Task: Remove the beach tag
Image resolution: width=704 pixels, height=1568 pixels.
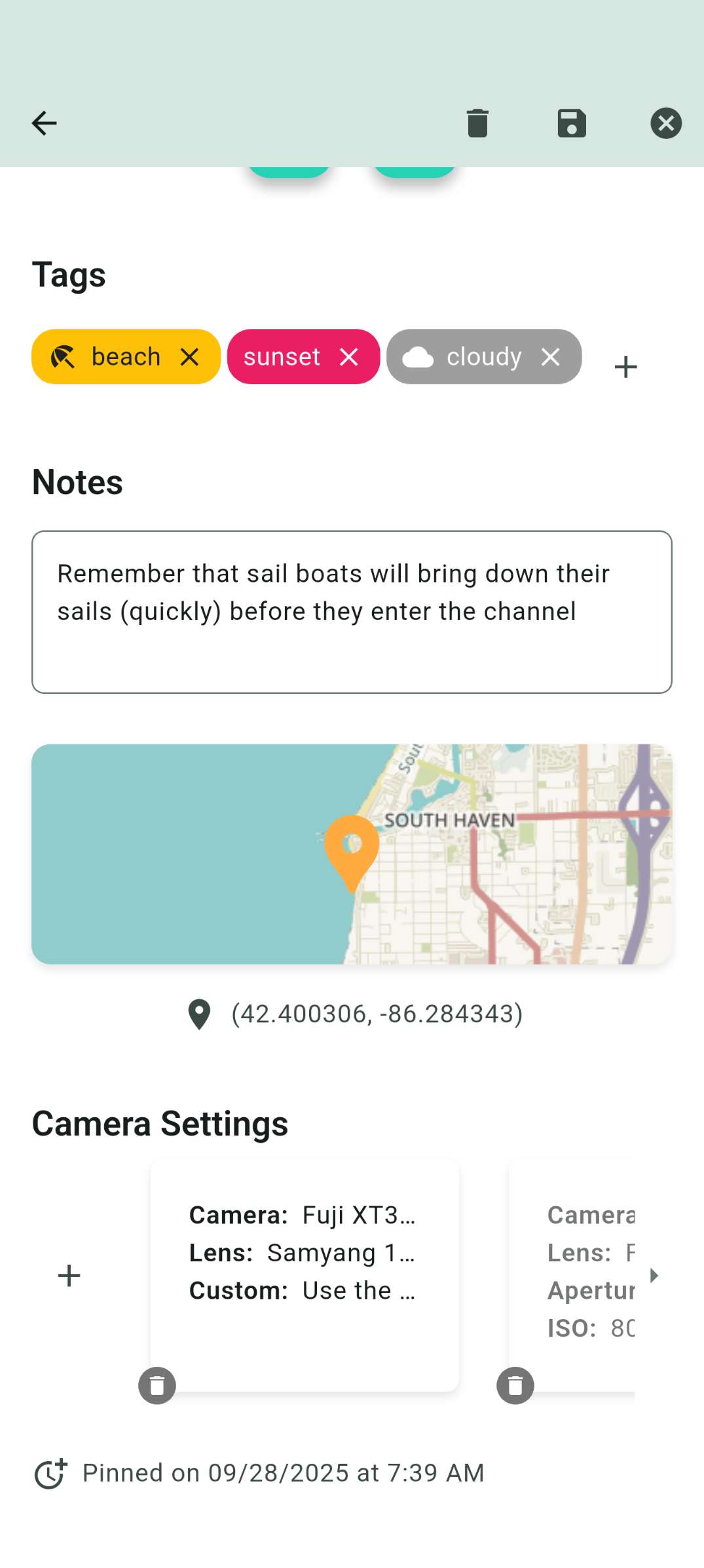Action: click(189, 356)
